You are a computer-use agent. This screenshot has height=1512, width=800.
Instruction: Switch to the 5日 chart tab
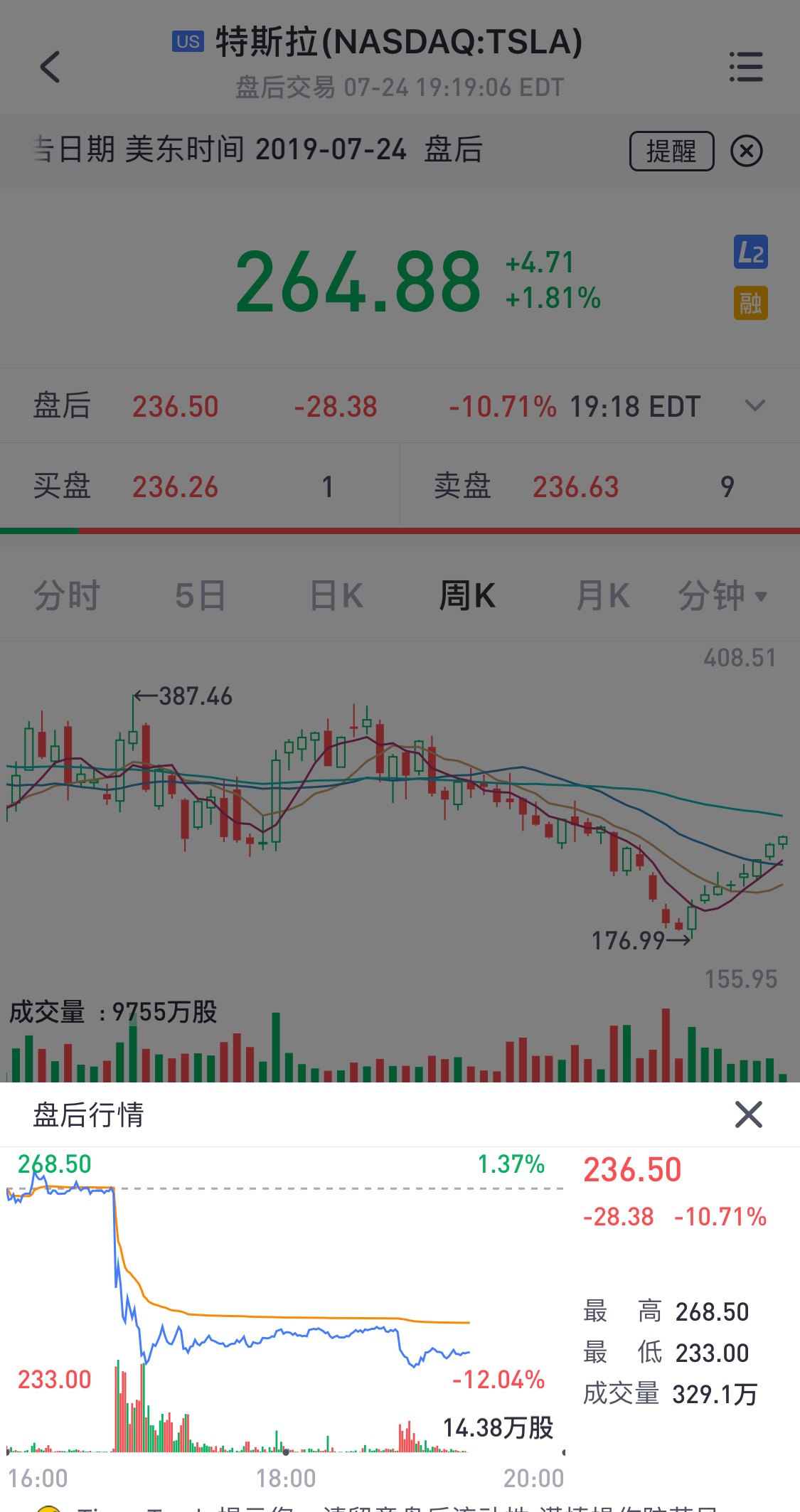(x=200, y=595)
